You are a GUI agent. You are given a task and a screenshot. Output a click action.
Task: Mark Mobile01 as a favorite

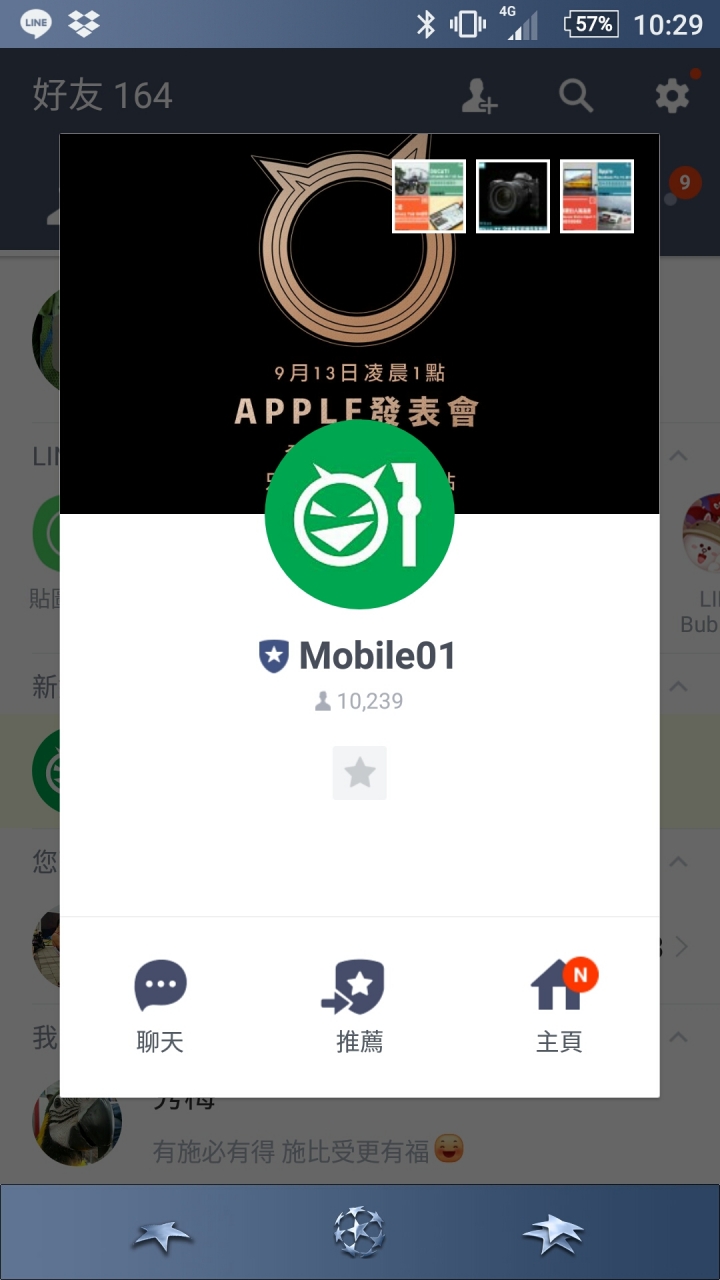pyautogui.click(x=359, y=773)
